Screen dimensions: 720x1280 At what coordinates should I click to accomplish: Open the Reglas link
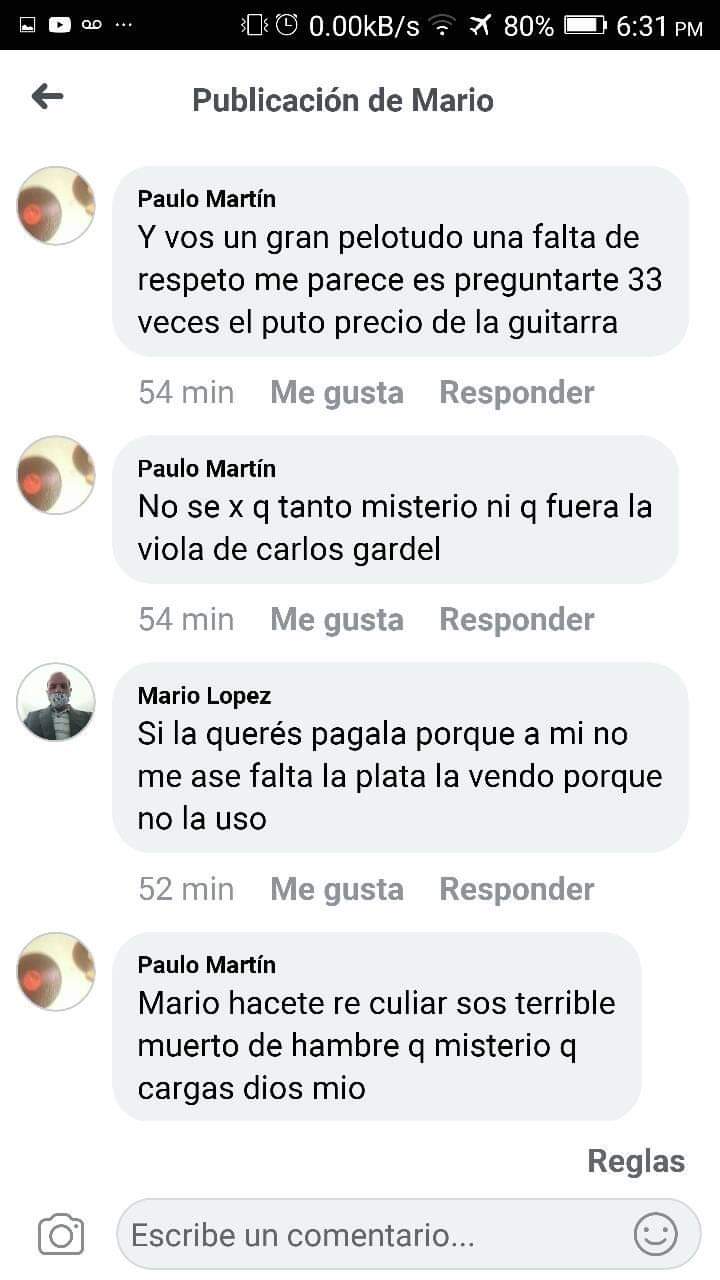[636, 1161]
